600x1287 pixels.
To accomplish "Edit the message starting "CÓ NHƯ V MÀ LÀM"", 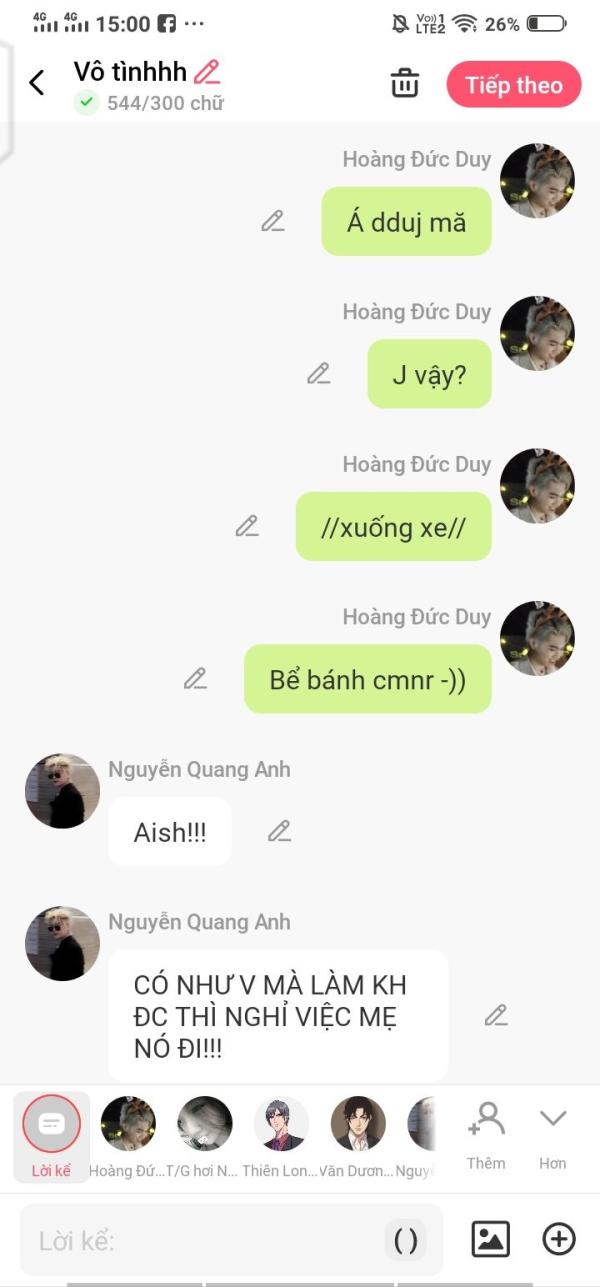I will pos(496,1016).
